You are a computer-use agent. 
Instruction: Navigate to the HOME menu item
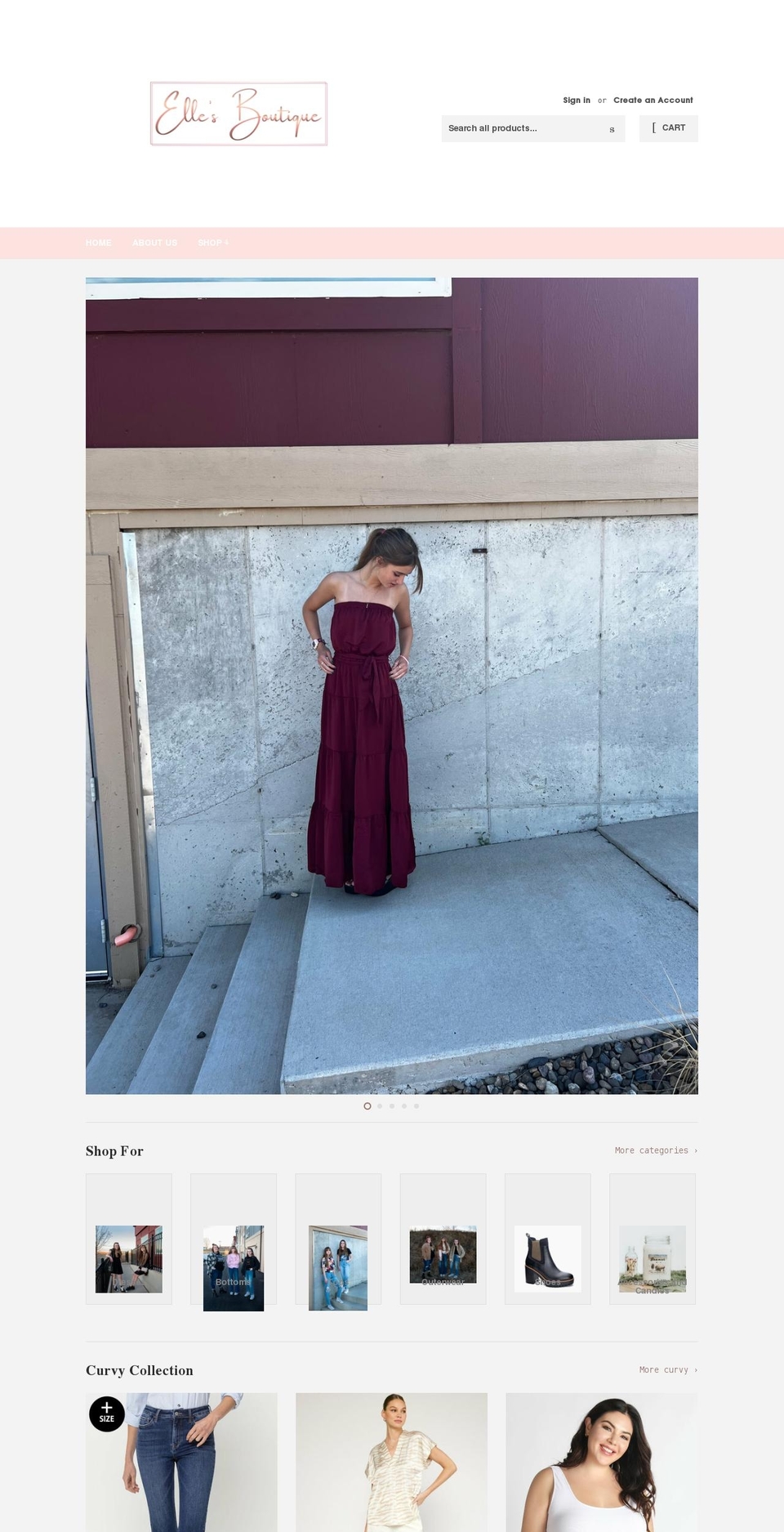[x=98, y=243]
